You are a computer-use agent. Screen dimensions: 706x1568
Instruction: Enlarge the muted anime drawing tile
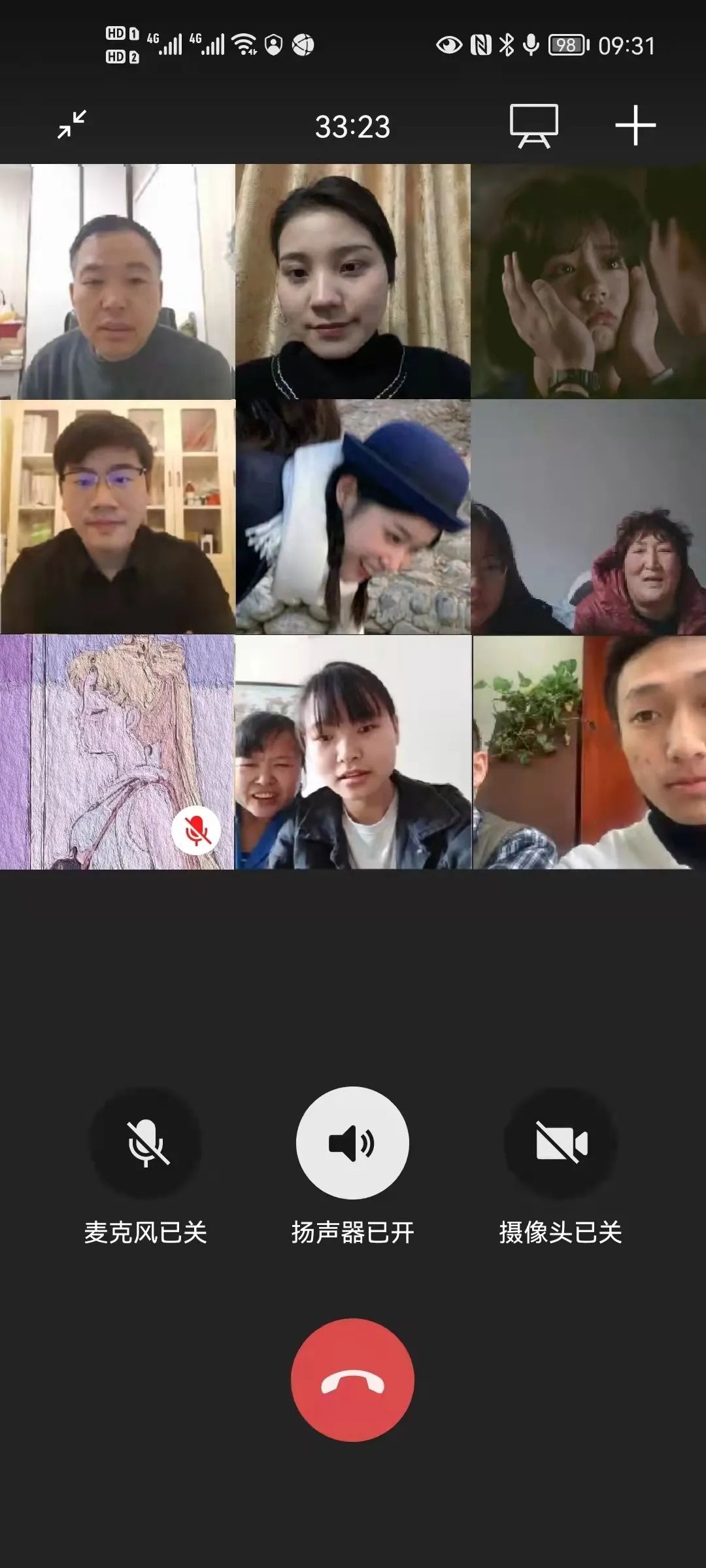(117, 752)
